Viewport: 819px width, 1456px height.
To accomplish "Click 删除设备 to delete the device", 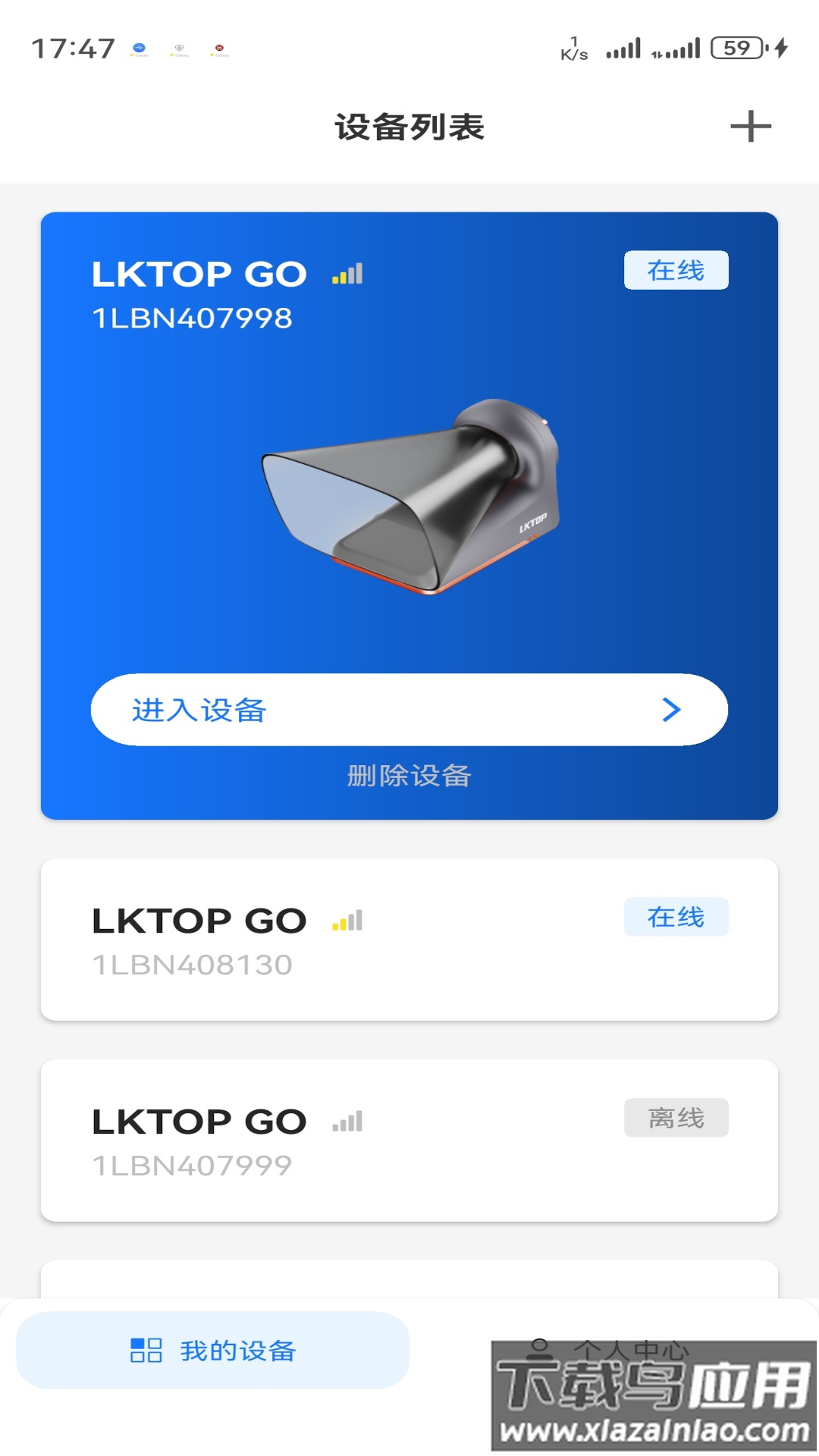I will tap(409, 776).
